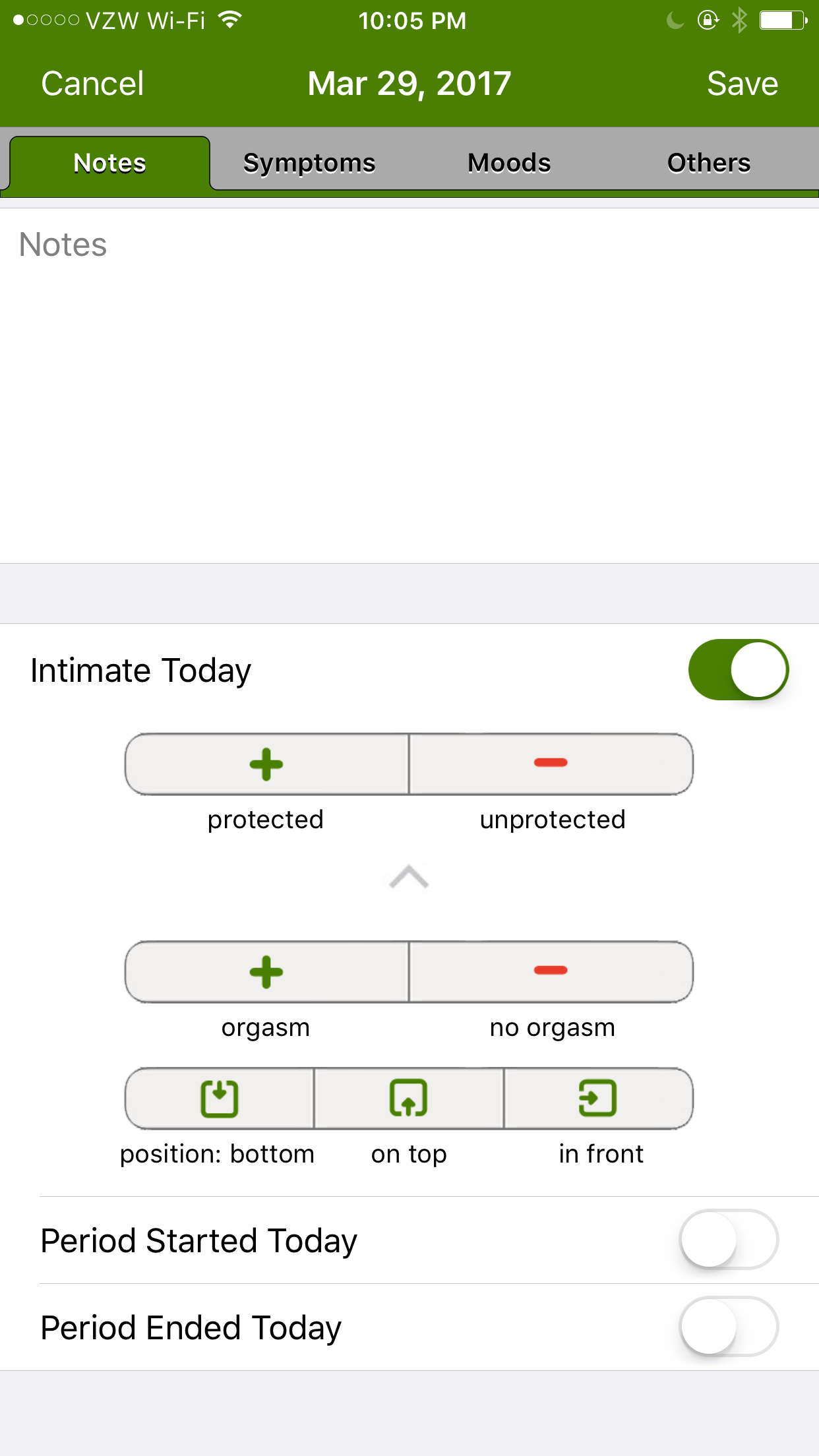Viewport: 819px width, 1456px height.
Task: Turn off Intimate Today switch
Action: 739,669
